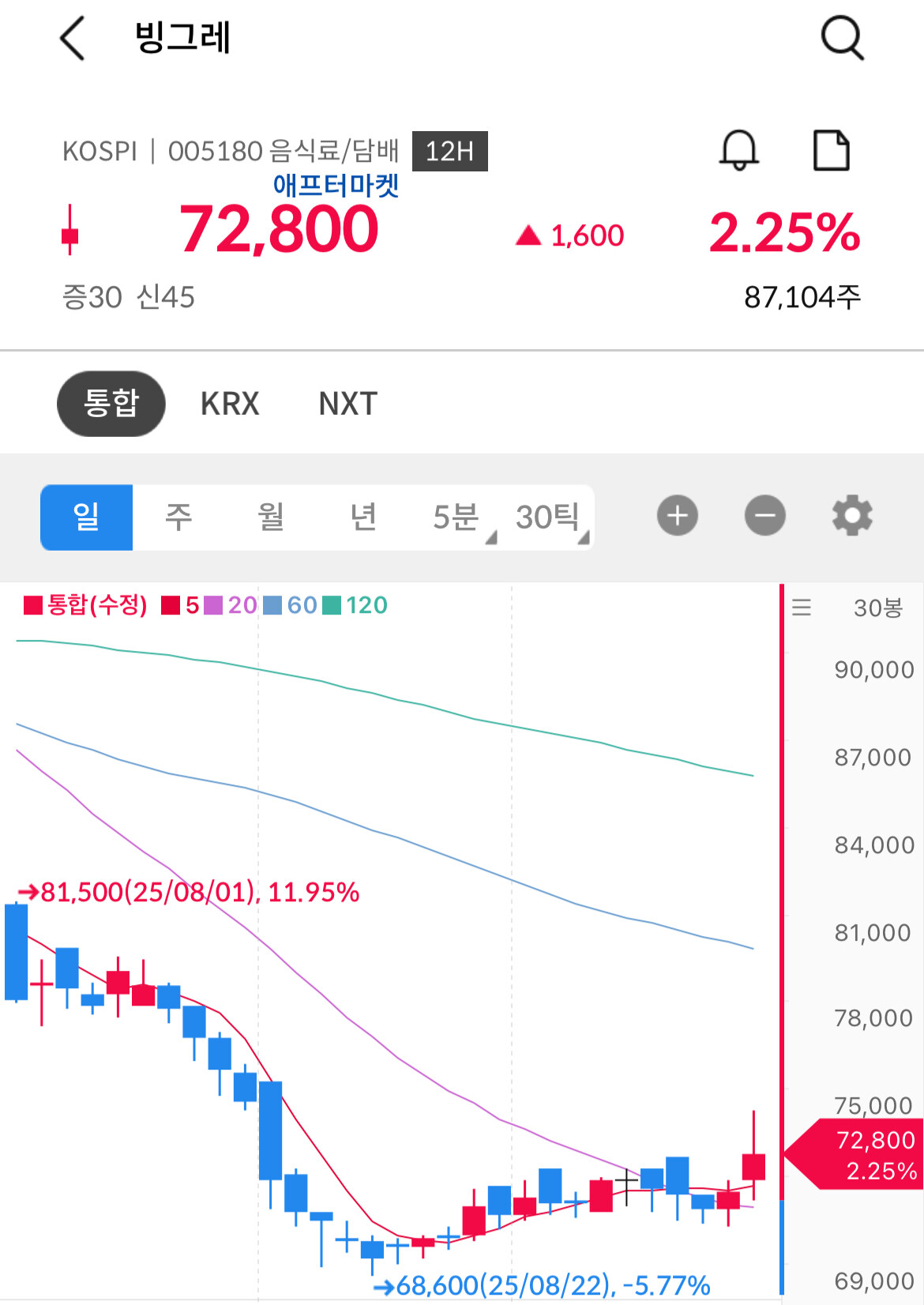Open the chart list menu beside 30봉

pyautogui.click(x=802, y=607)
